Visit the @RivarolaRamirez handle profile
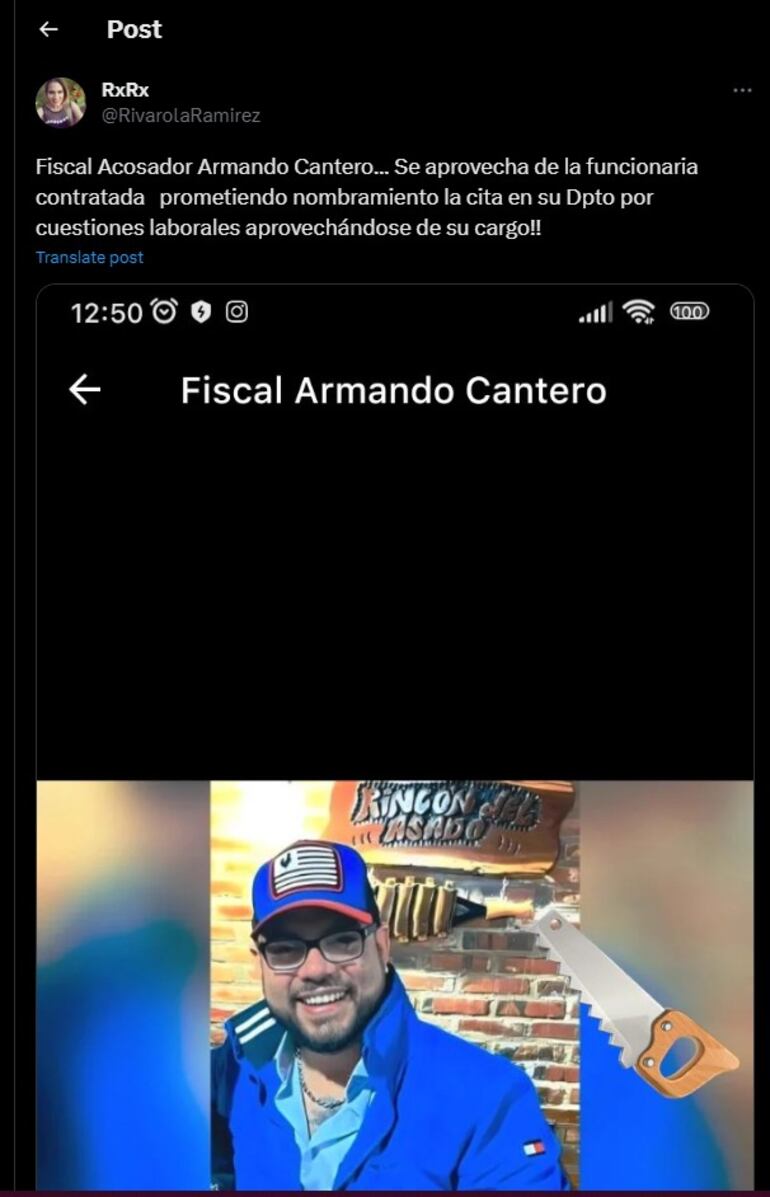 (x=180, y=116)
